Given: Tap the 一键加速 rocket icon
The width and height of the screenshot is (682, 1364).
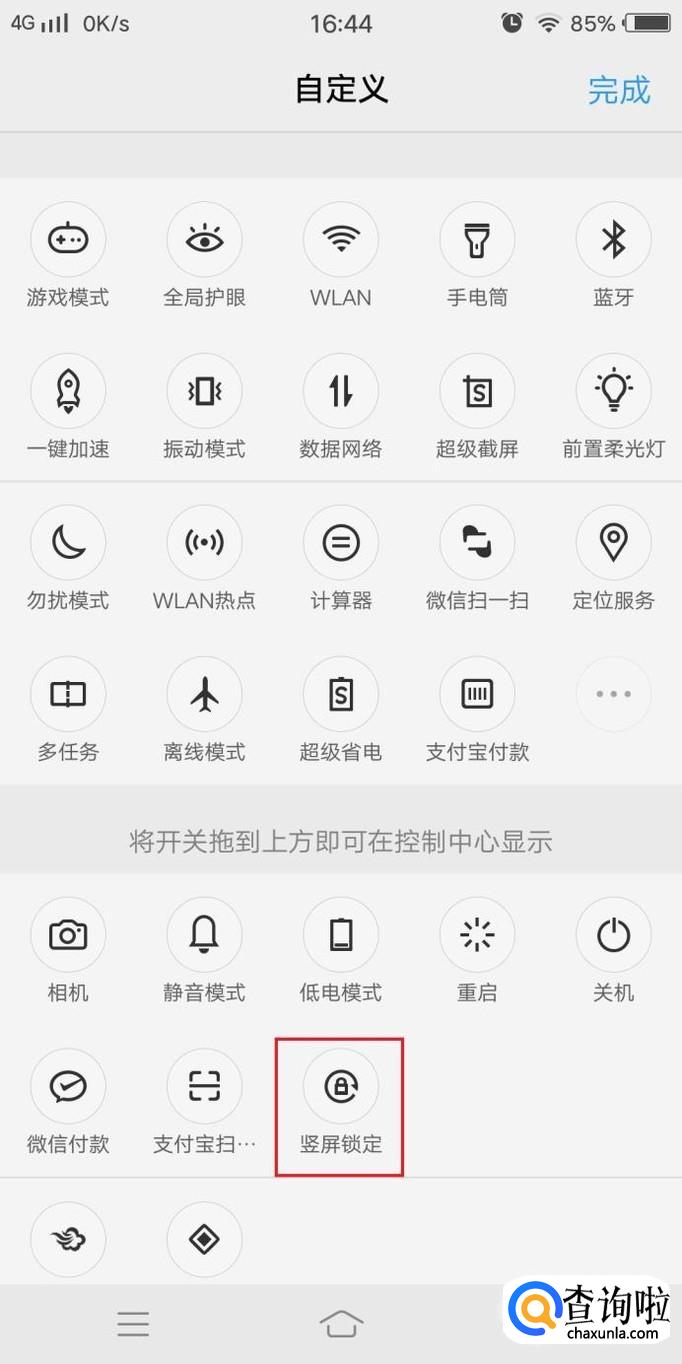Looking at the screenshot, I should click(x=68, y=391).
